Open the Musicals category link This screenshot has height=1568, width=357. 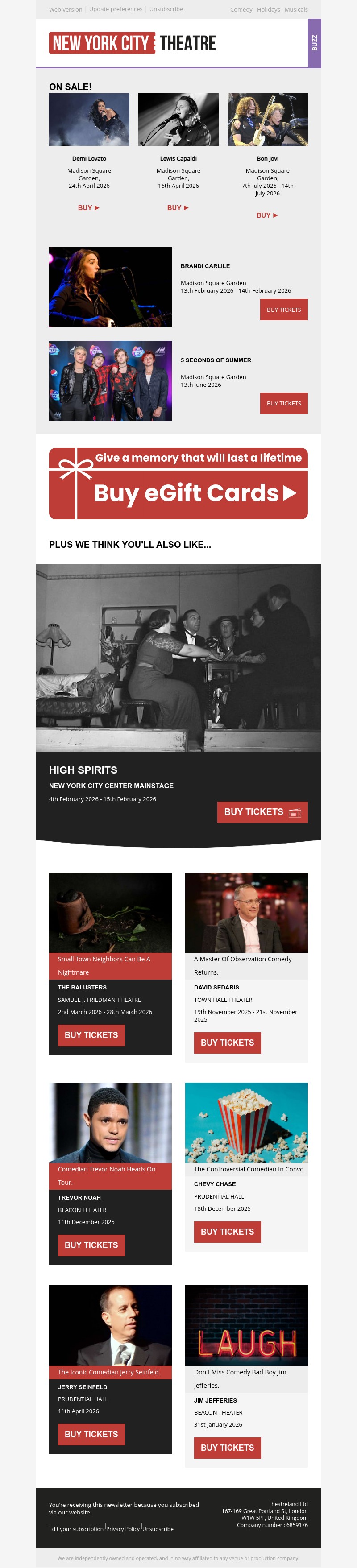coord(296,10)
